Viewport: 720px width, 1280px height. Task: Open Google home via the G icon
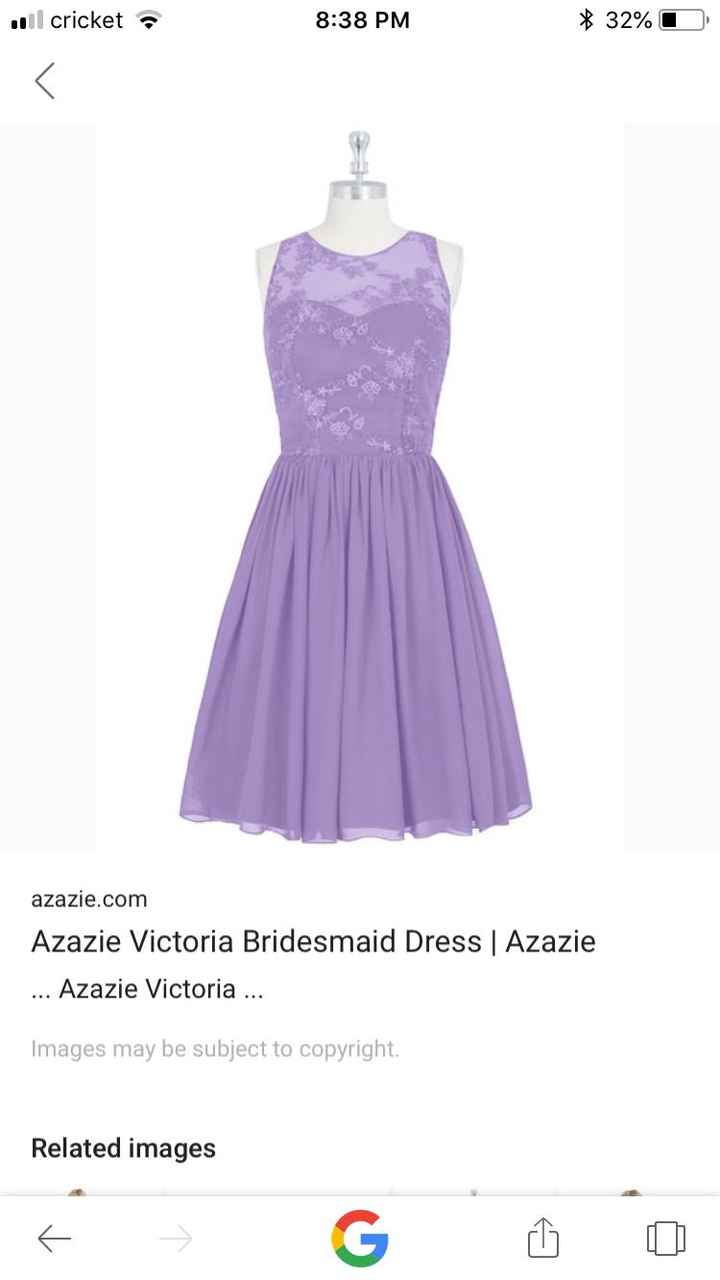(360, 1238)
